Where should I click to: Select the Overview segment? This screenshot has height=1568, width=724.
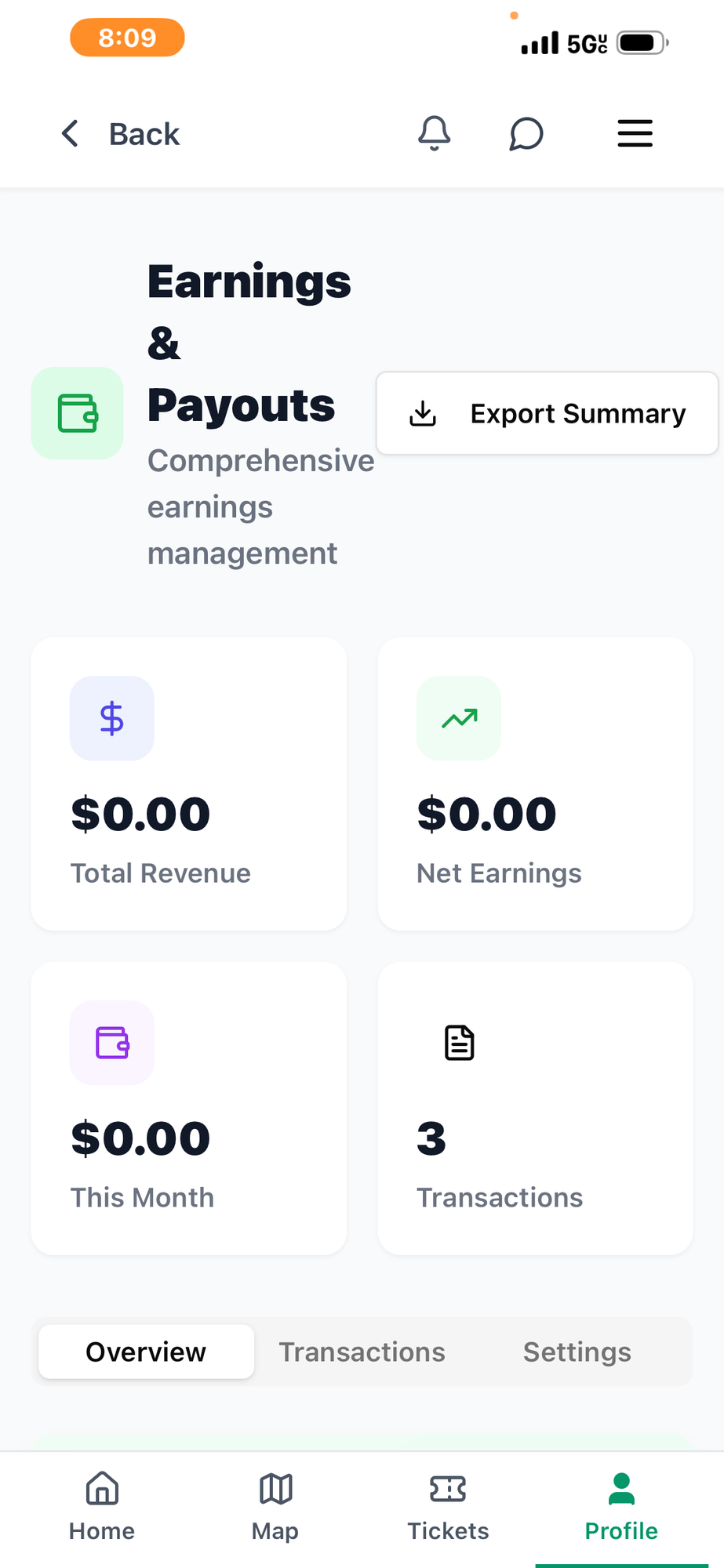point(146,1352)
